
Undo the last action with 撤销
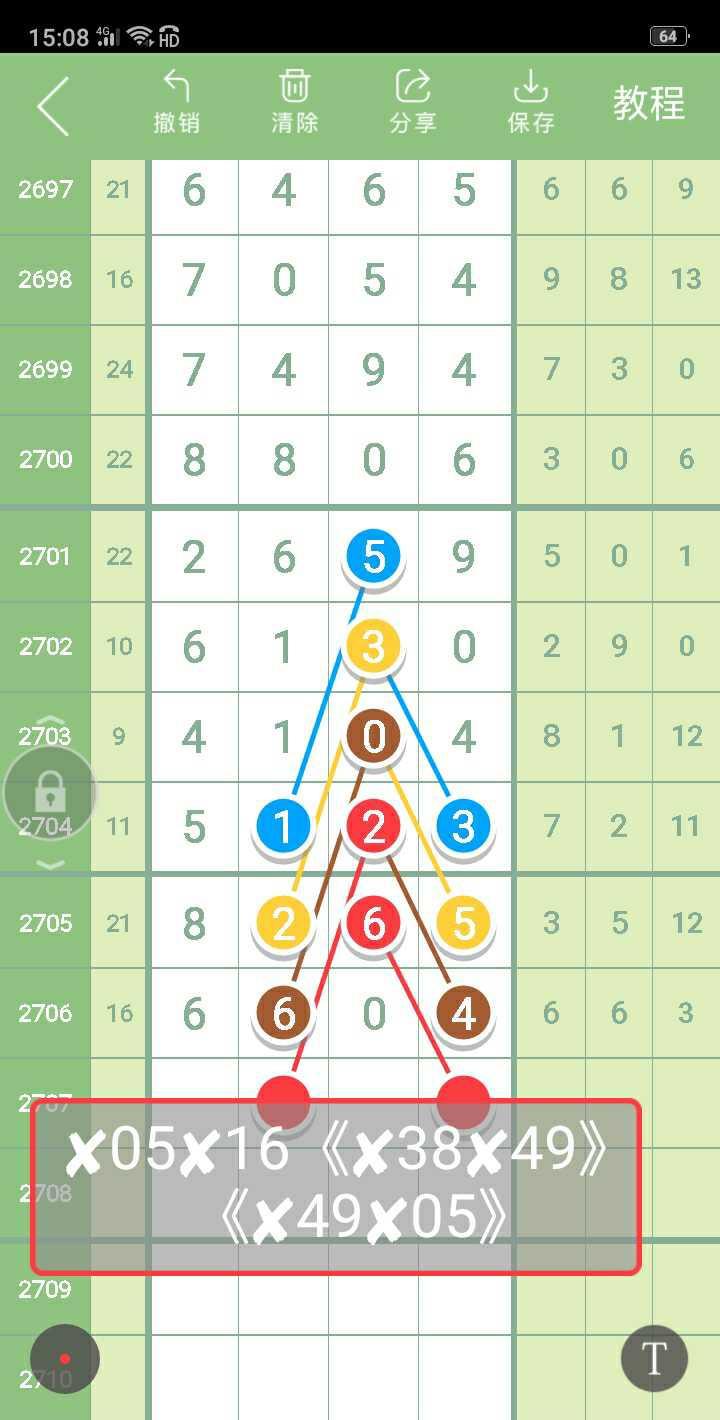point(177,102)
